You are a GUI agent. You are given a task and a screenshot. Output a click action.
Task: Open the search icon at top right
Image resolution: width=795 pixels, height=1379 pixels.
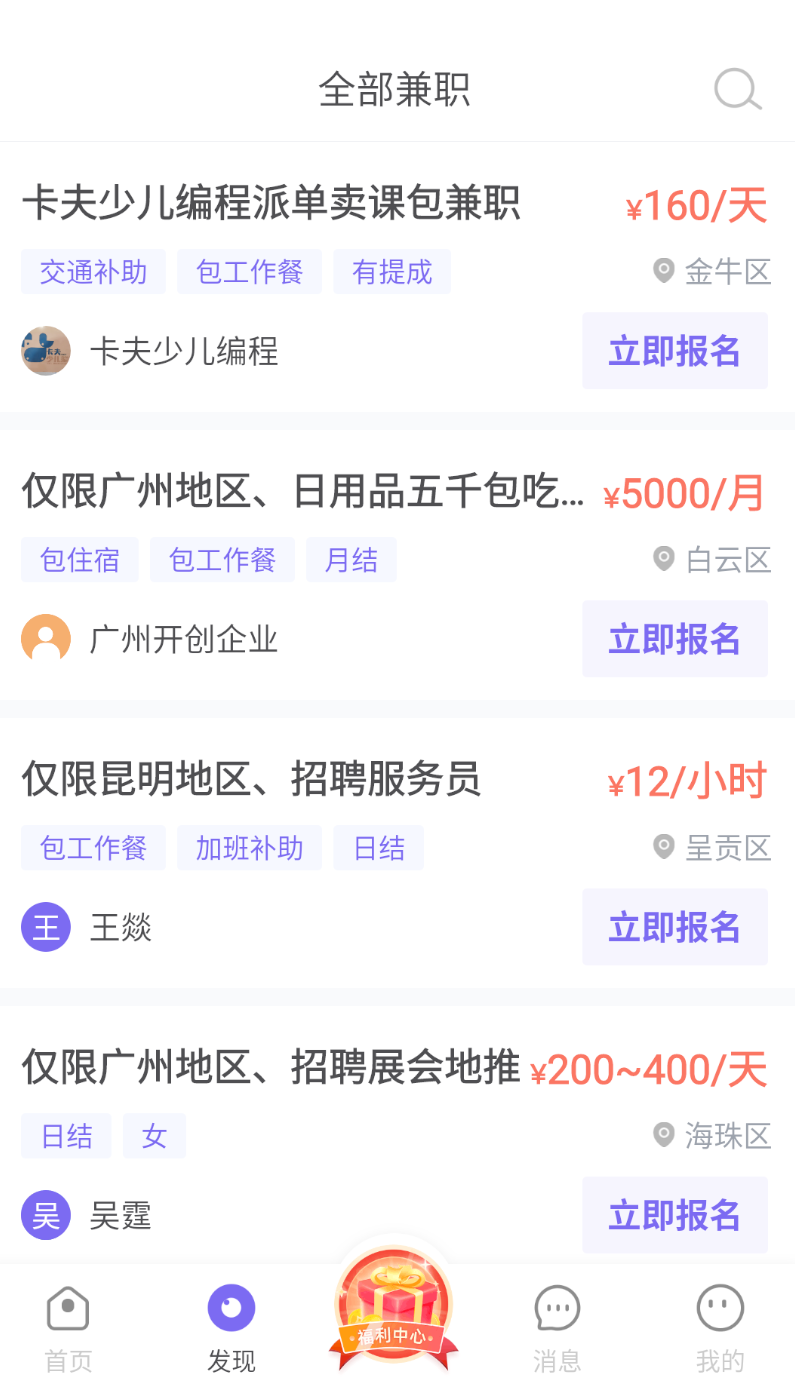pyautogui.click(x=737, y=89)
